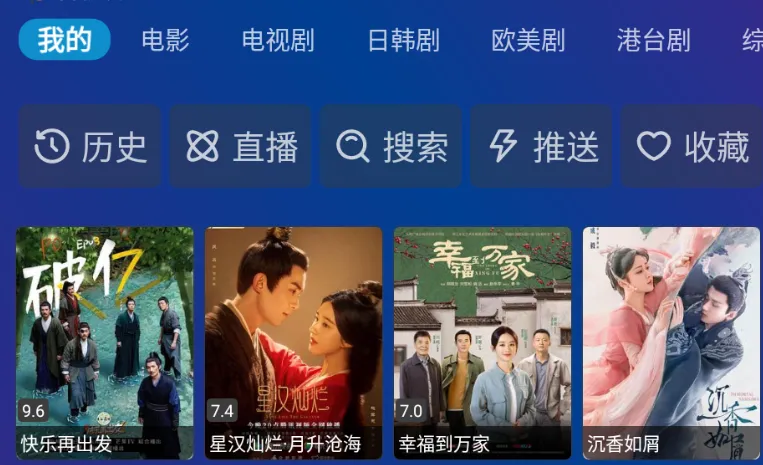
Task: Tap the 推送 push button
Action: pos(542,147)
